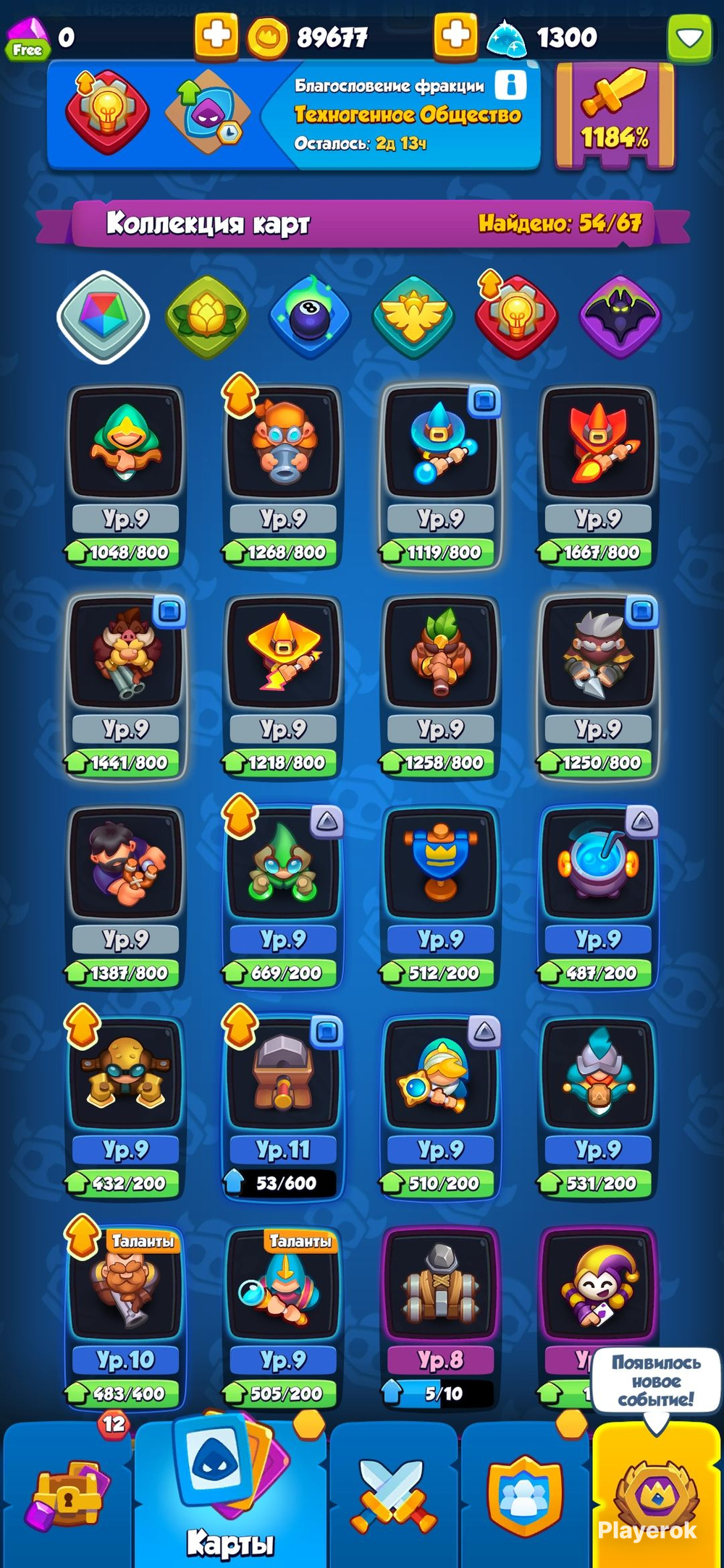Image resolution: width=724 pixels, height=1568 pixels.
Task: Open the card showing 669/200 progress
Action: pos(283,897)
